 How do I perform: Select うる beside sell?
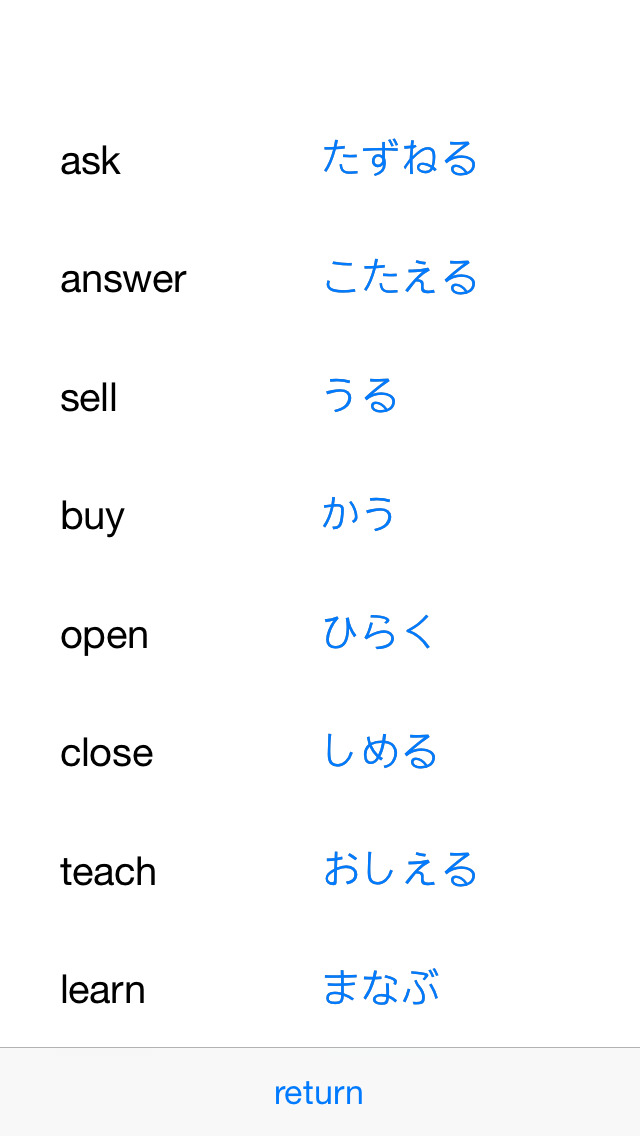tap(360, 397)
